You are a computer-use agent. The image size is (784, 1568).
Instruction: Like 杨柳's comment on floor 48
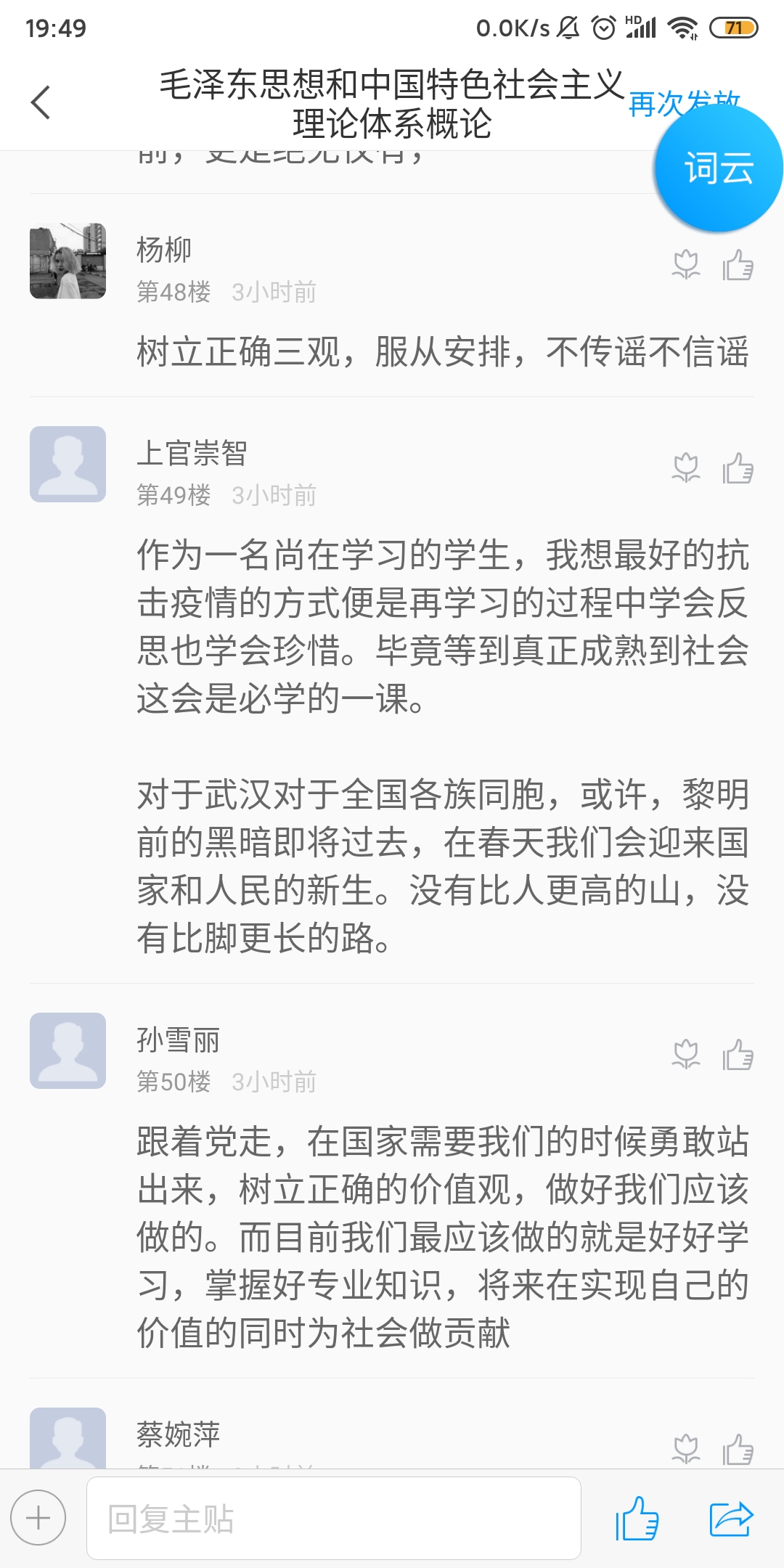(738, 265)
